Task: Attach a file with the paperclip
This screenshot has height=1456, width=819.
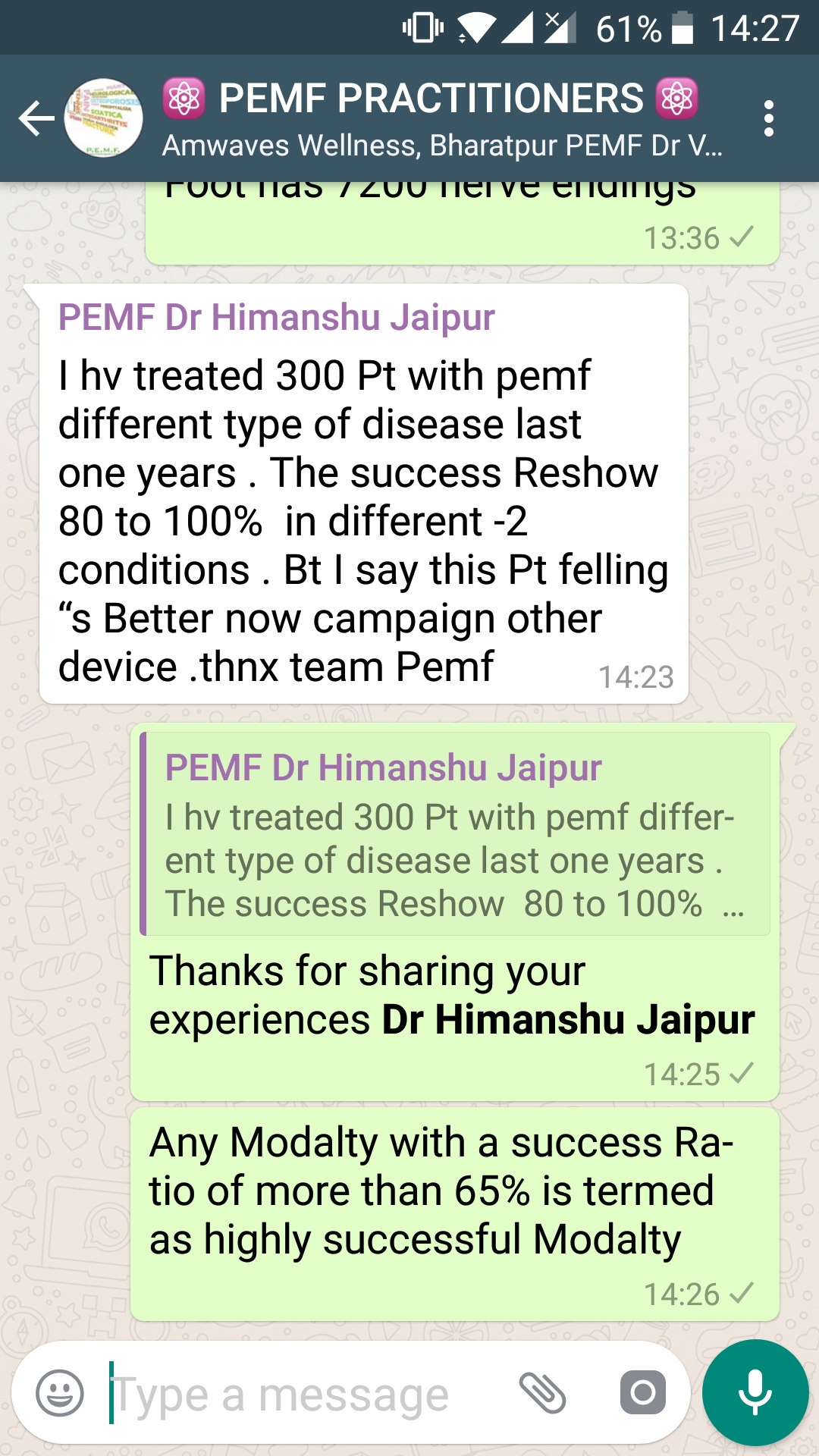Action: (542, 1393)
